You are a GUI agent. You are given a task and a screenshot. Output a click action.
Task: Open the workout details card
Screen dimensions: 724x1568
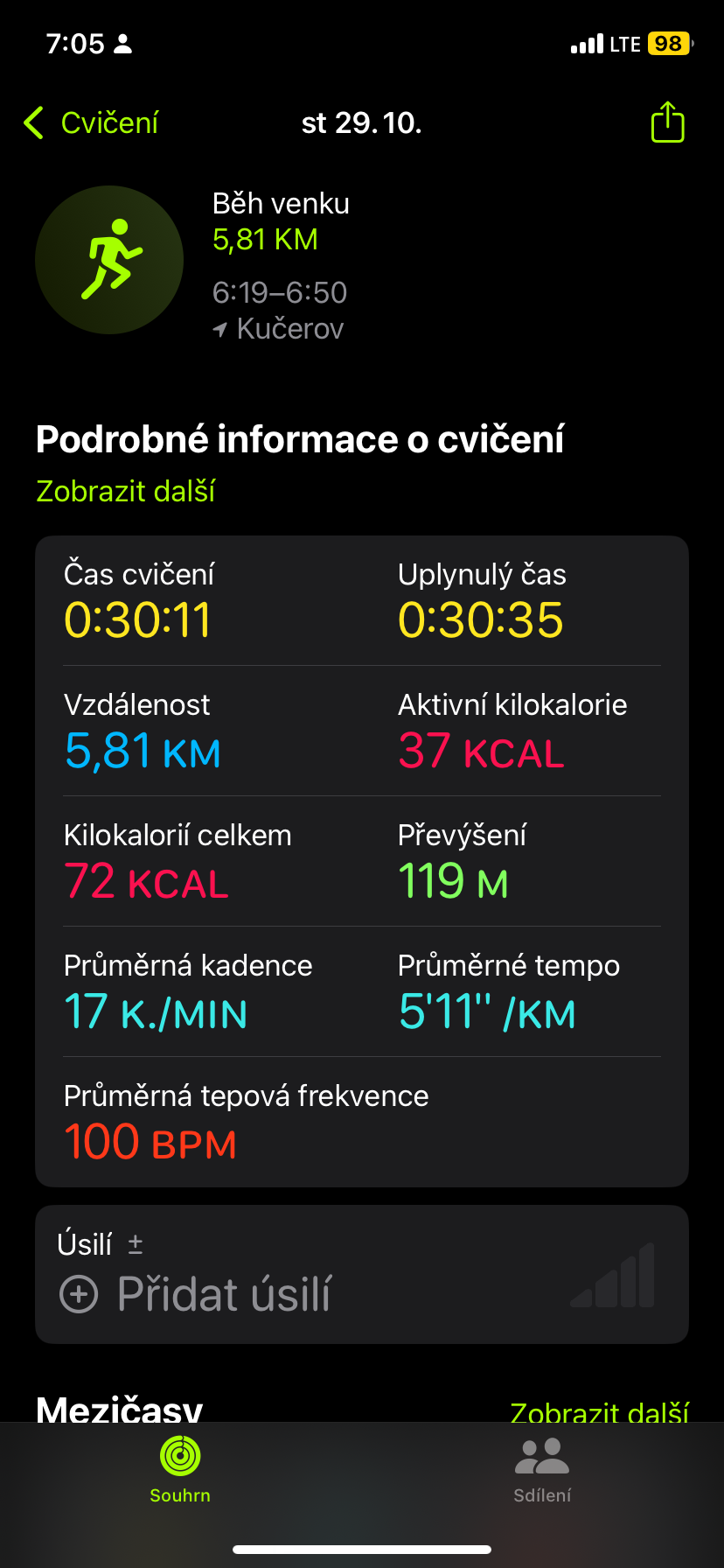[x=362, y=861]
